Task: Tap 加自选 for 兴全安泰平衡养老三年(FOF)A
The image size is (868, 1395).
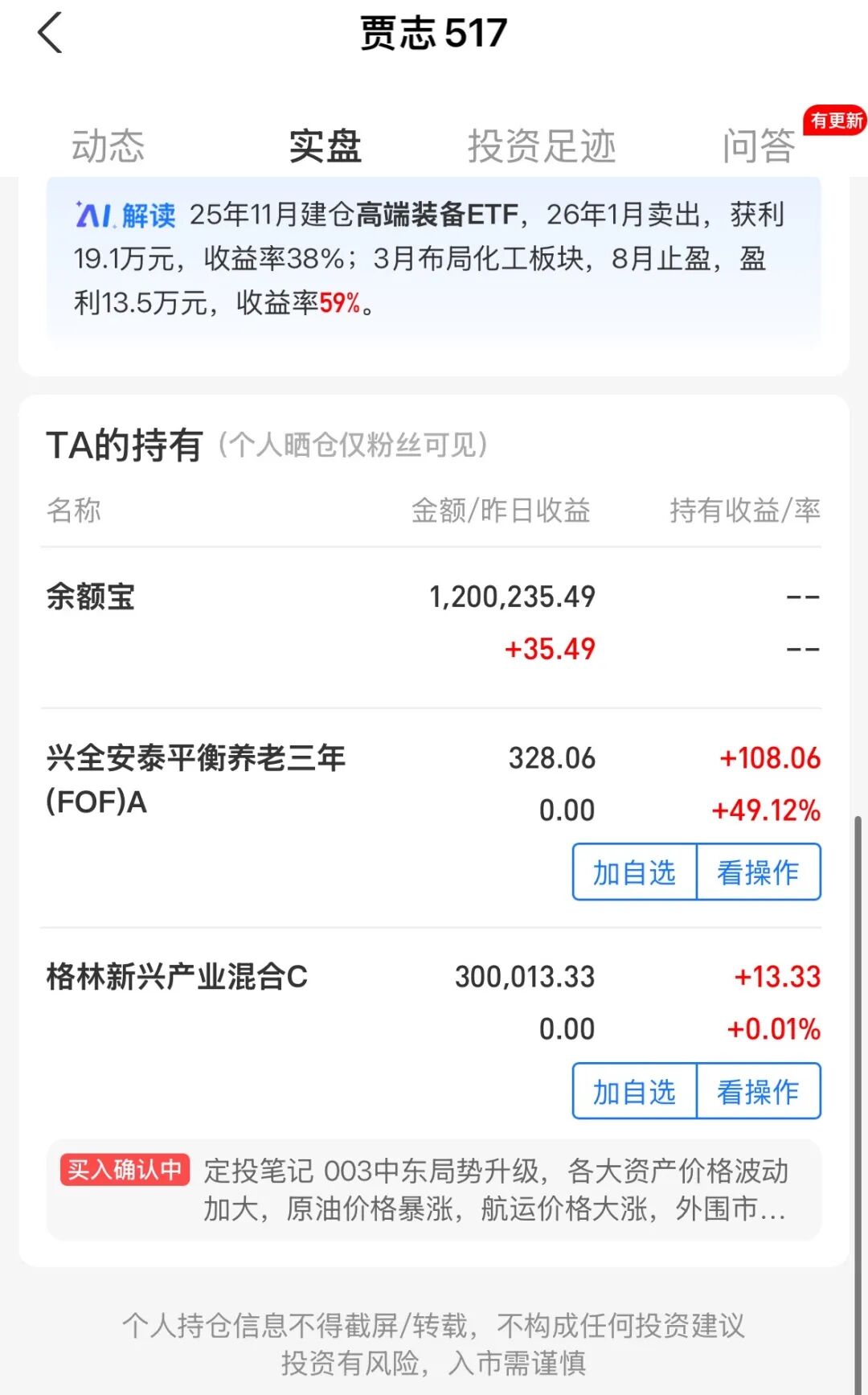Action: [634, 872]
